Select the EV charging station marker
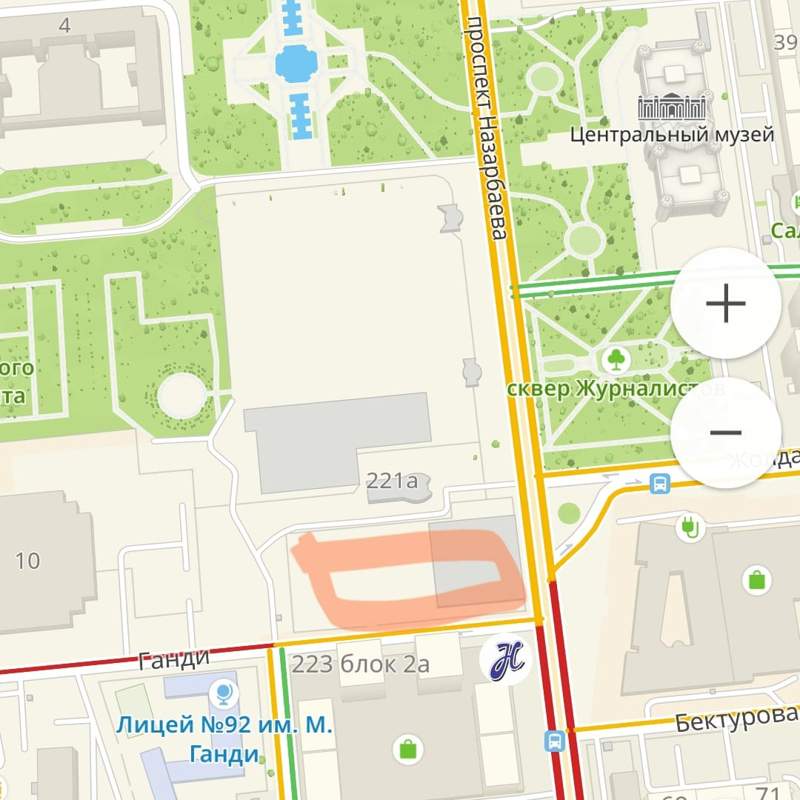 [690, 525]
